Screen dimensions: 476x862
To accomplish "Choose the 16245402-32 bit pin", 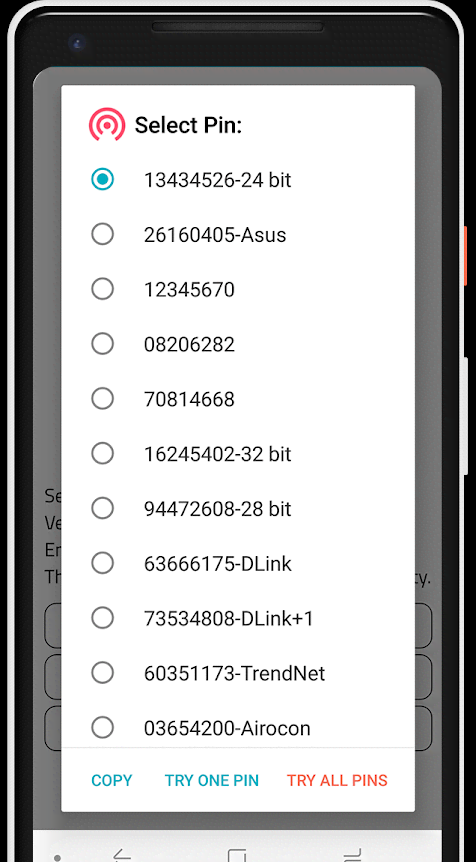I will pos(237,454).
